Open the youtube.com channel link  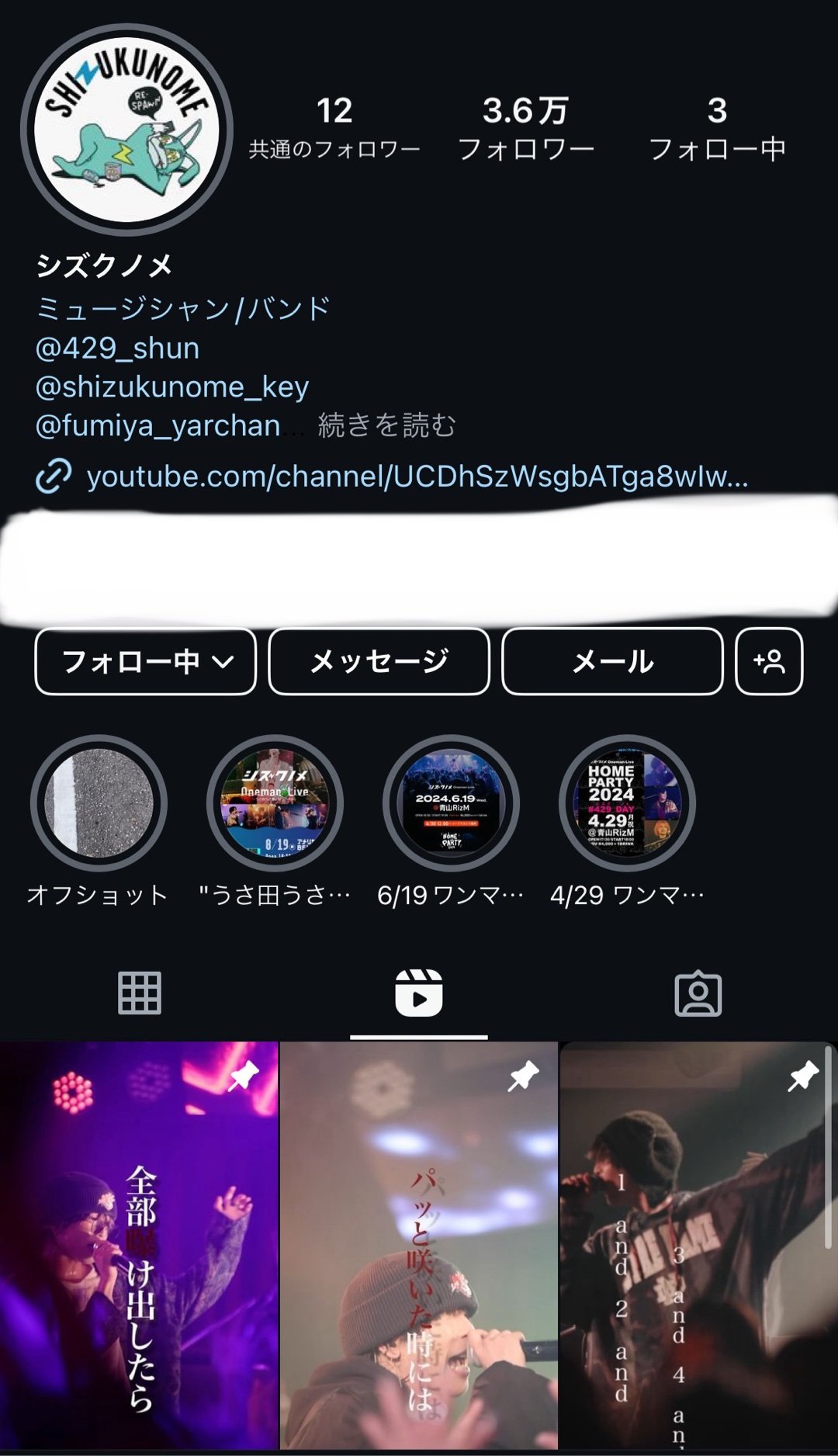point(417,476)
